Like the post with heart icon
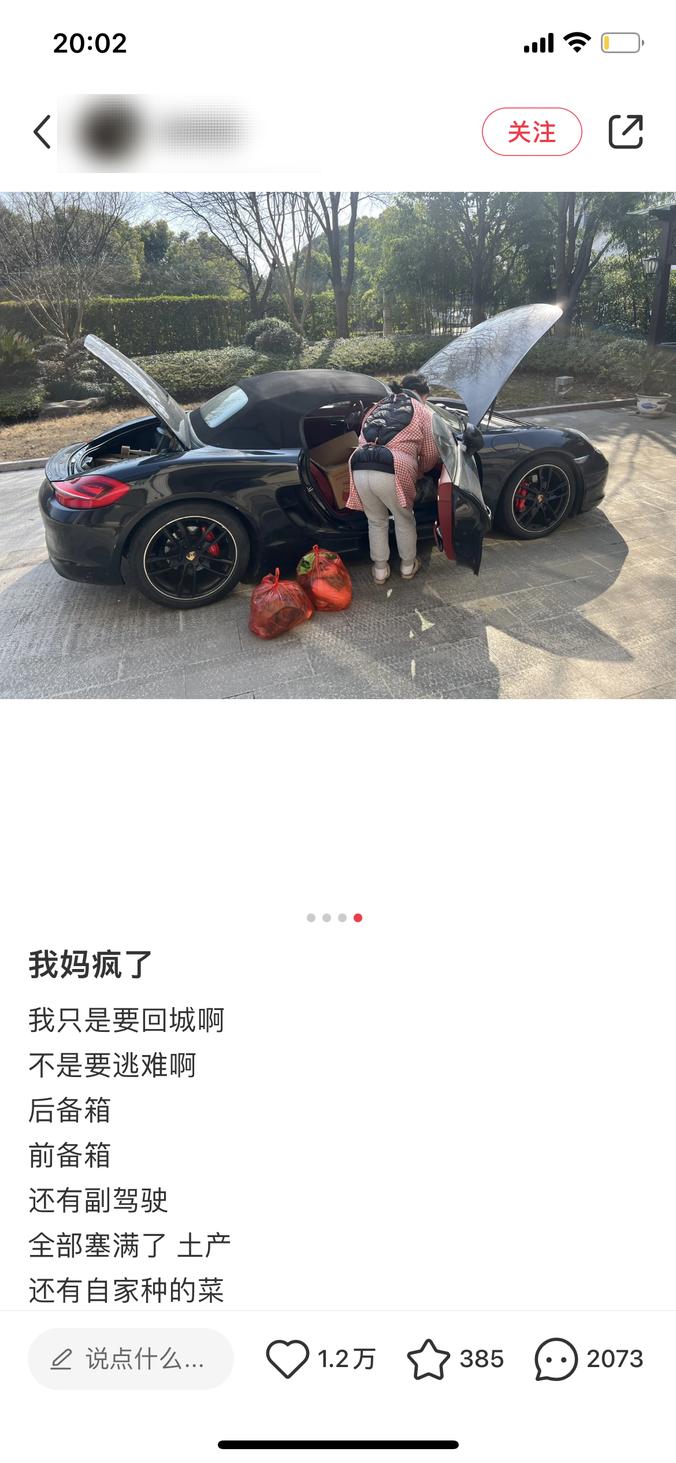 pos(287,1358)
